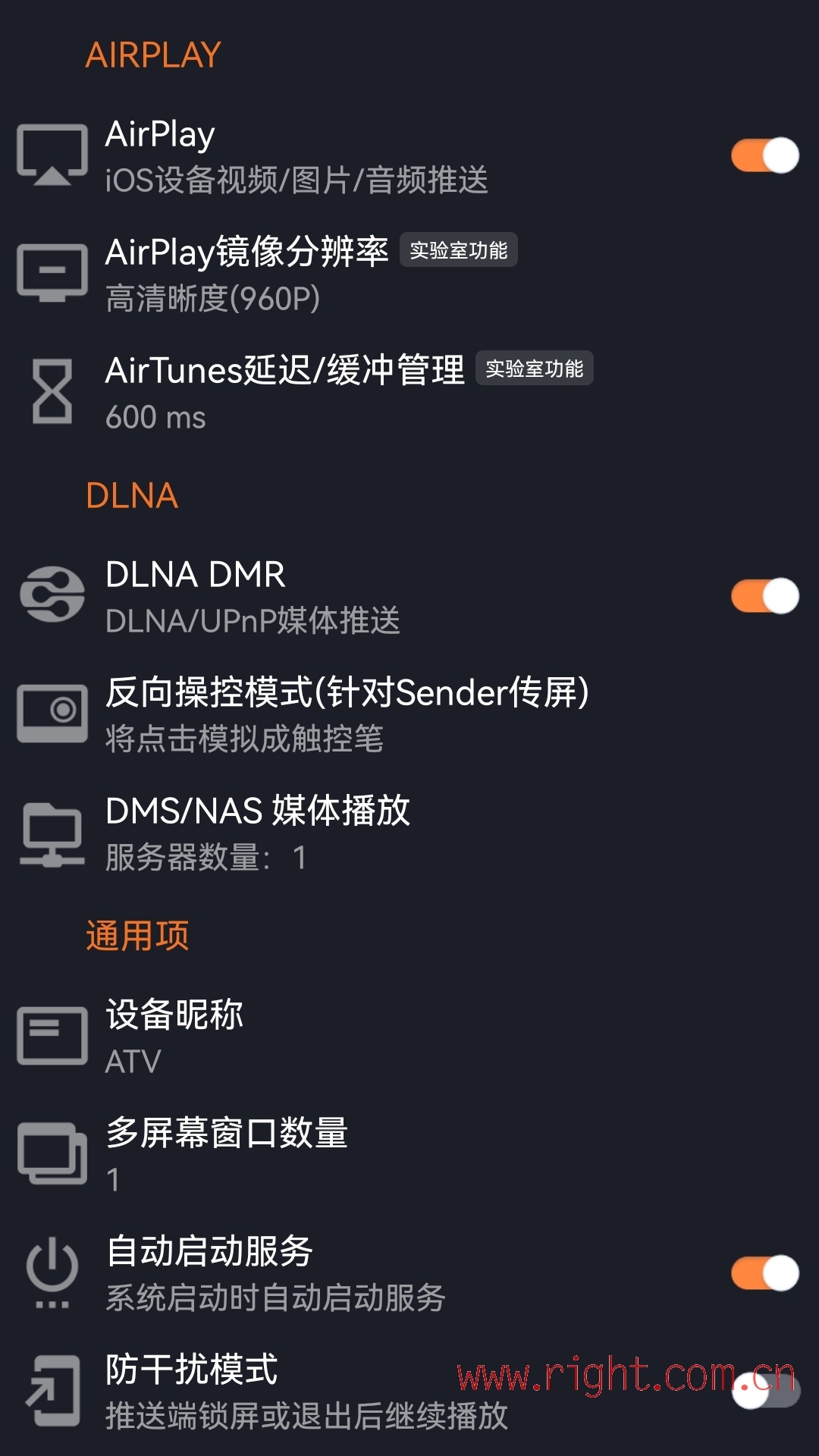Change 多屏幕窗口数量

point(226,1154)
